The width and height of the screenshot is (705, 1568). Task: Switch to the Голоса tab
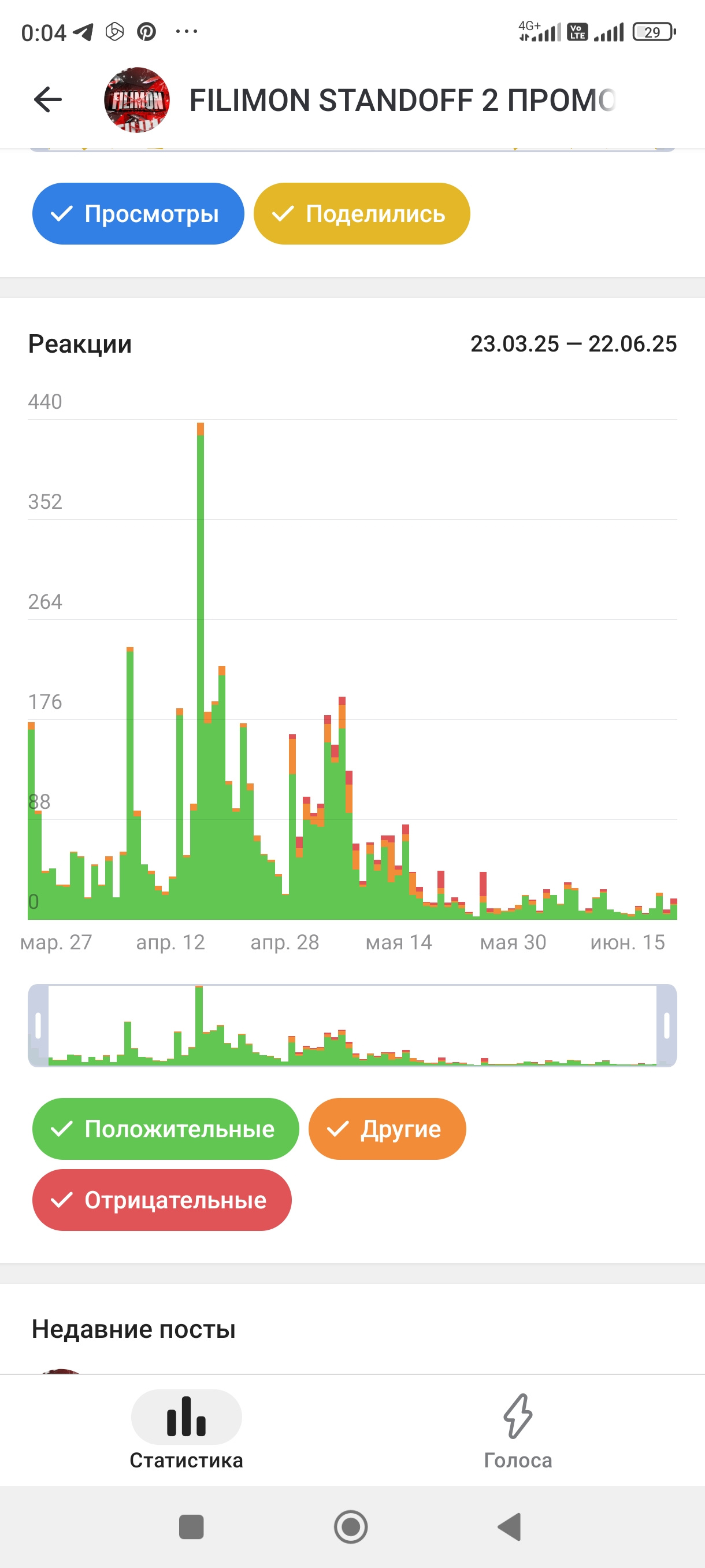coord(518,1432)
